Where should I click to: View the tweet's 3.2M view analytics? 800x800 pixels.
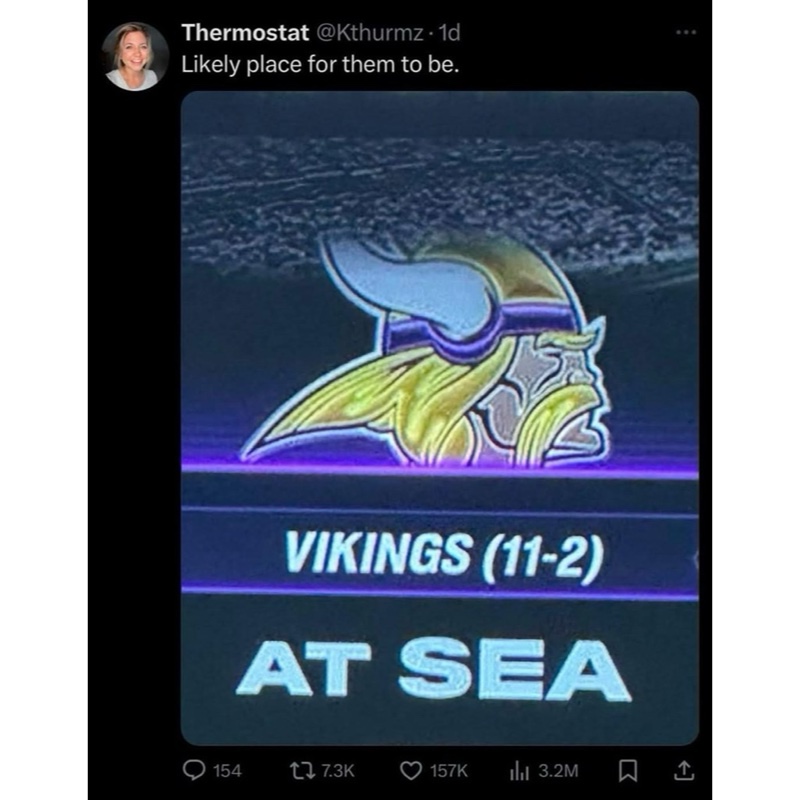521,770
